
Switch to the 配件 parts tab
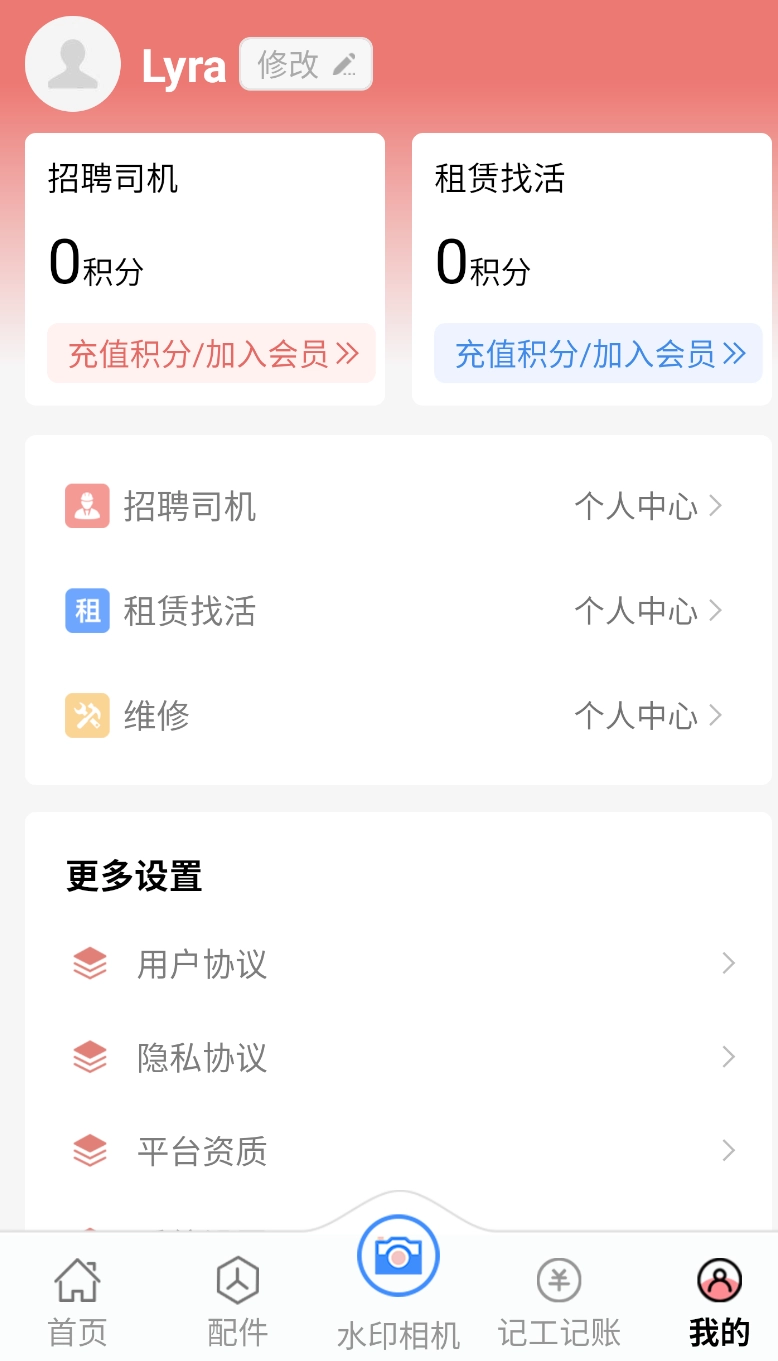pos(237,1302)
